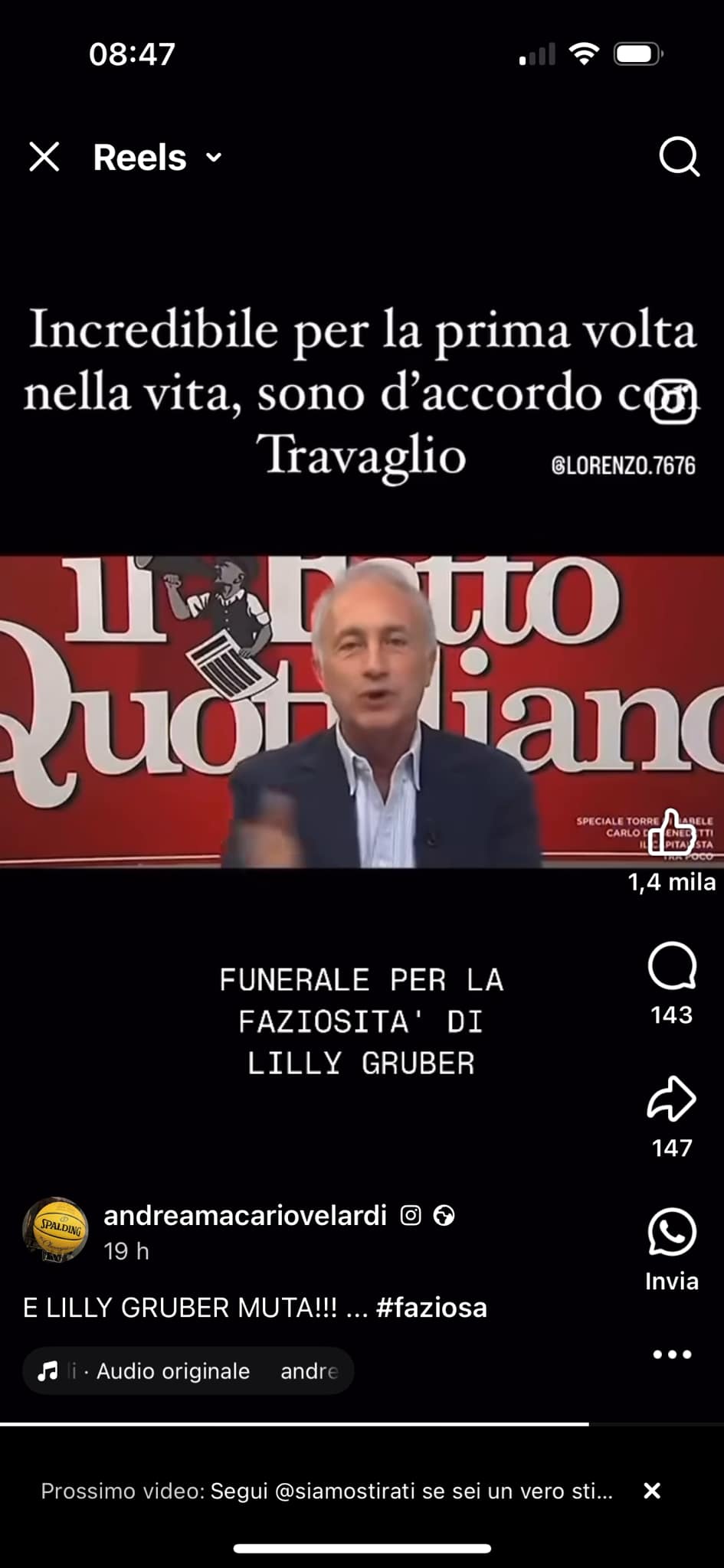724x1568 pixels.
Task: Like this reel with thumbs up
Action: pos(671,833)
